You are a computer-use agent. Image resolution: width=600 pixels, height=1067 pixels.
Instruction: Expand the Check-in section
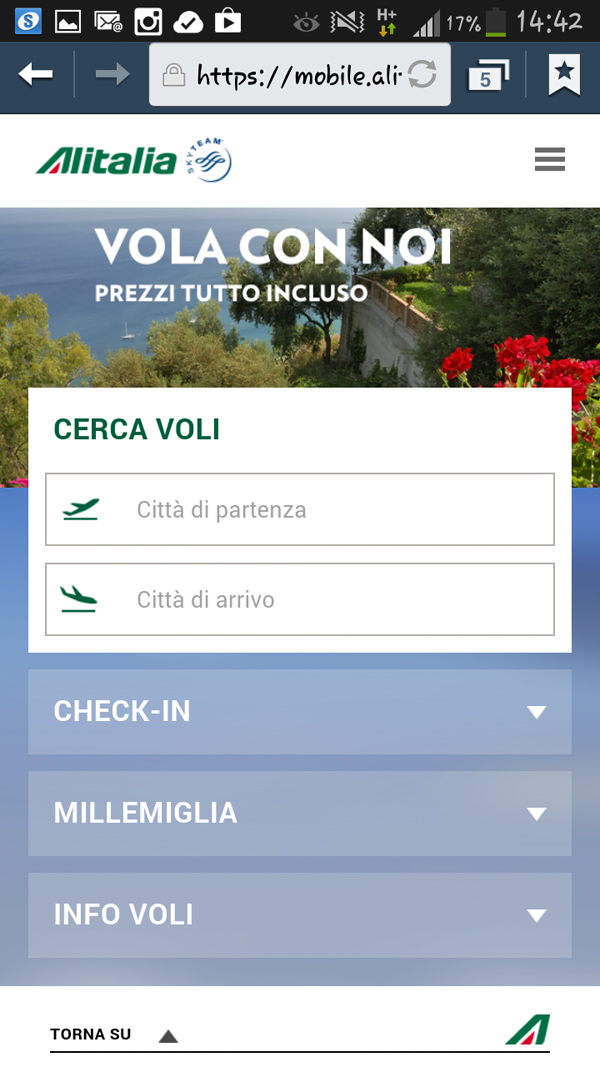[x=300, y=712]
